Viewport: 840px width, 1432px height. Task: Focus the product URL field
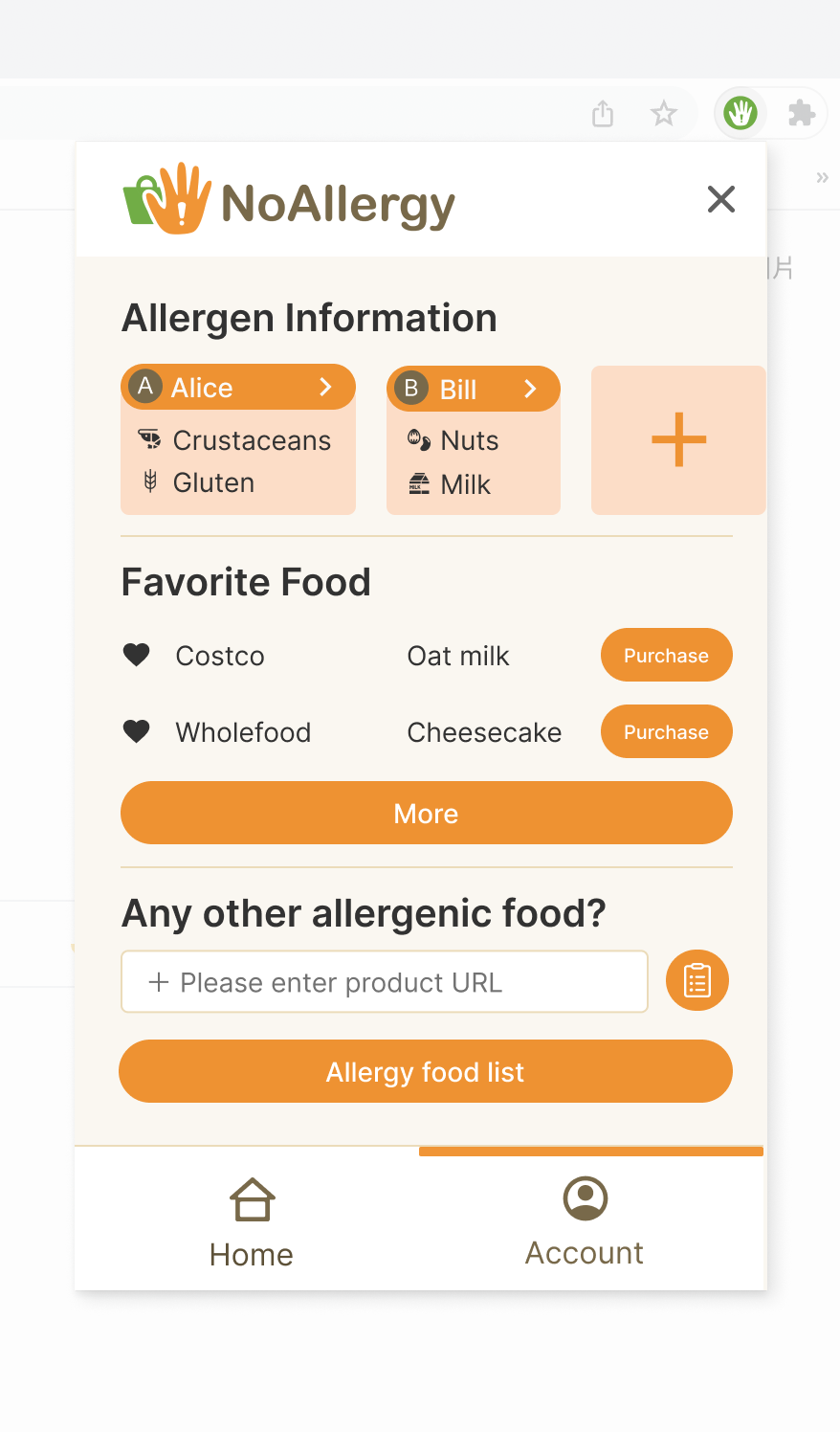point(385,982)
